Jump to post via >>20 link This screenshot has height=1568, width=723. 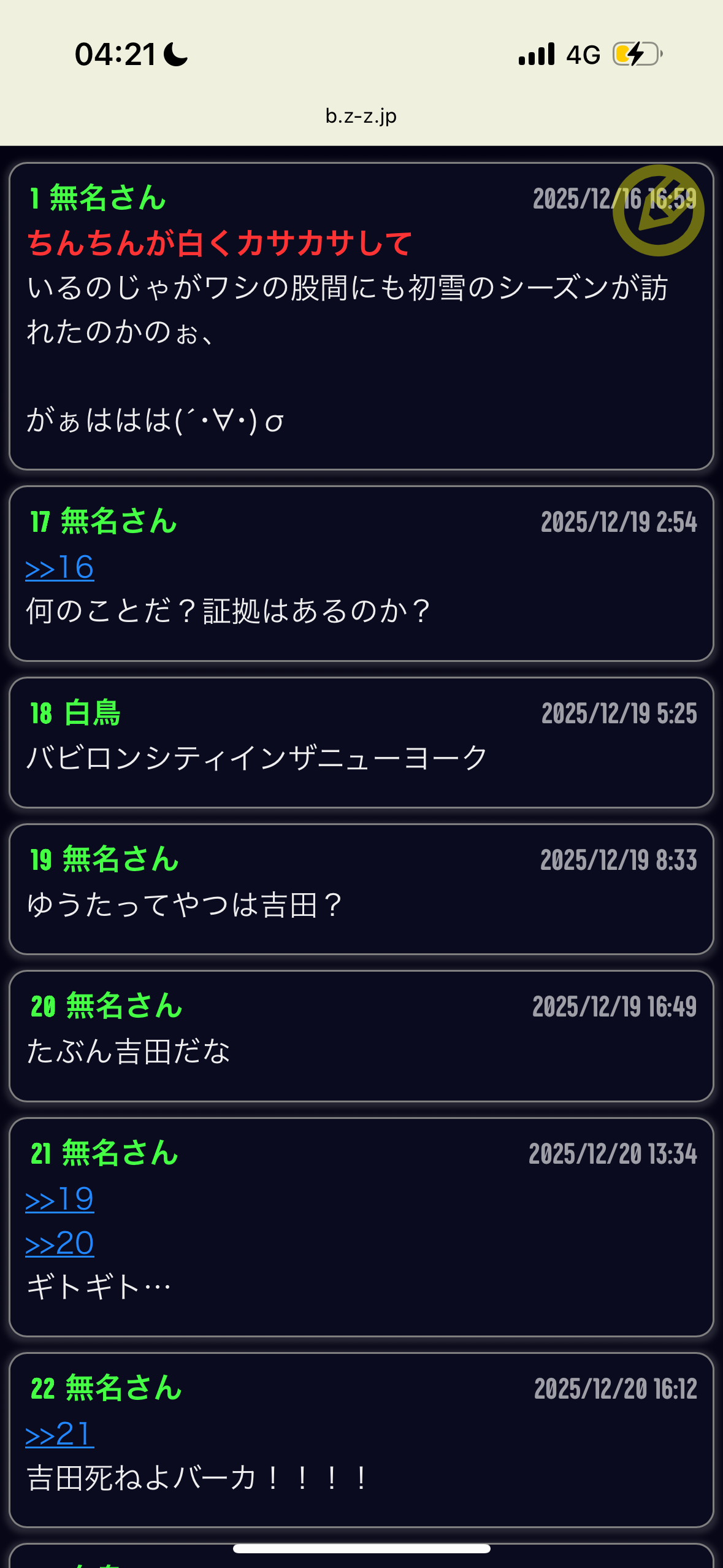(59, 1243)
